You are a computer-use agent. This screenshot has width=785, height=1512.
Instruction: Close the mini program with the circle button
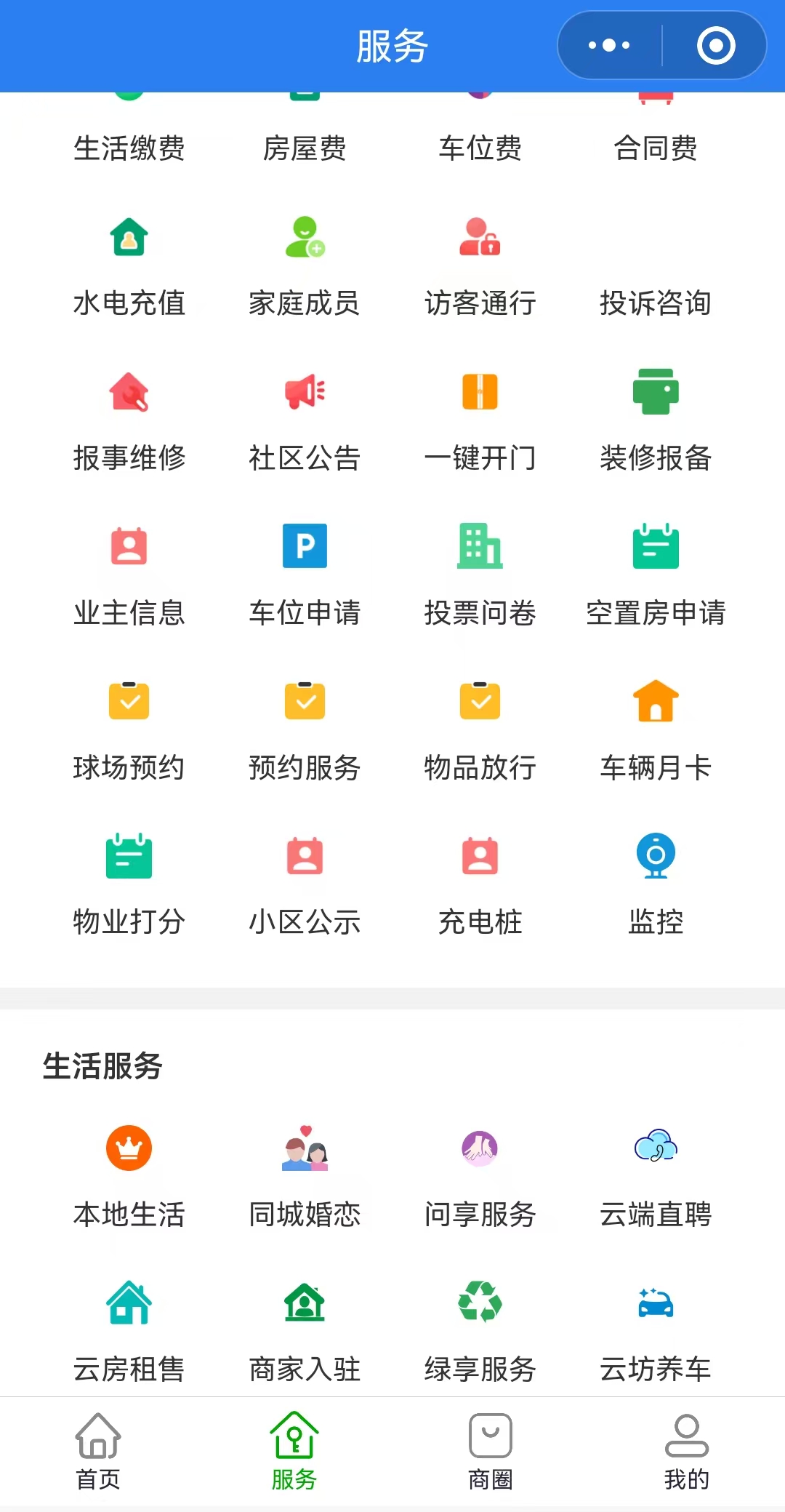click(716, 45)
